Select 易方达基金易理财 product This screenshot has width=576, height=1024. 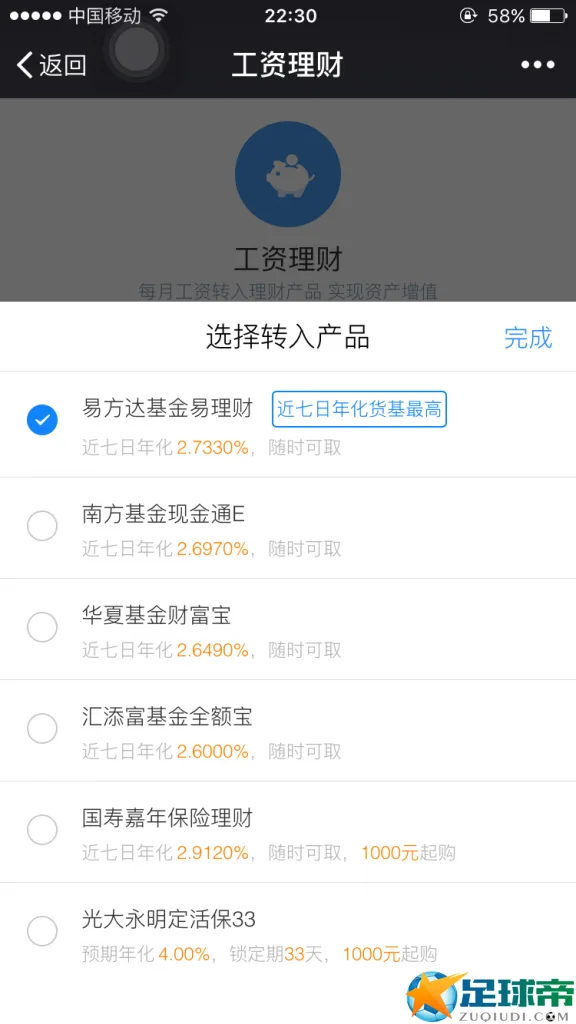288,424
